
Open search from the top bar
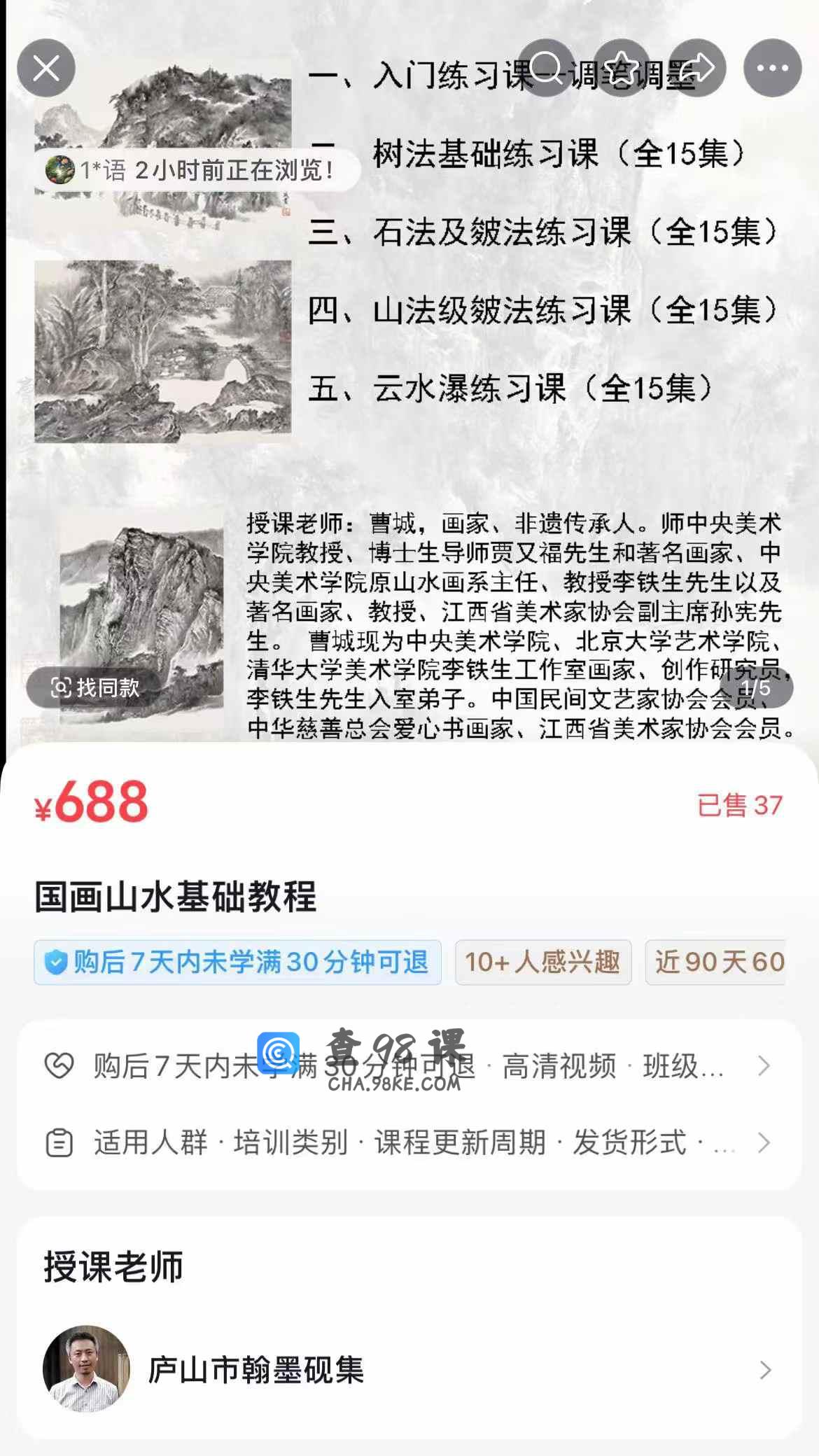[546, 68]
